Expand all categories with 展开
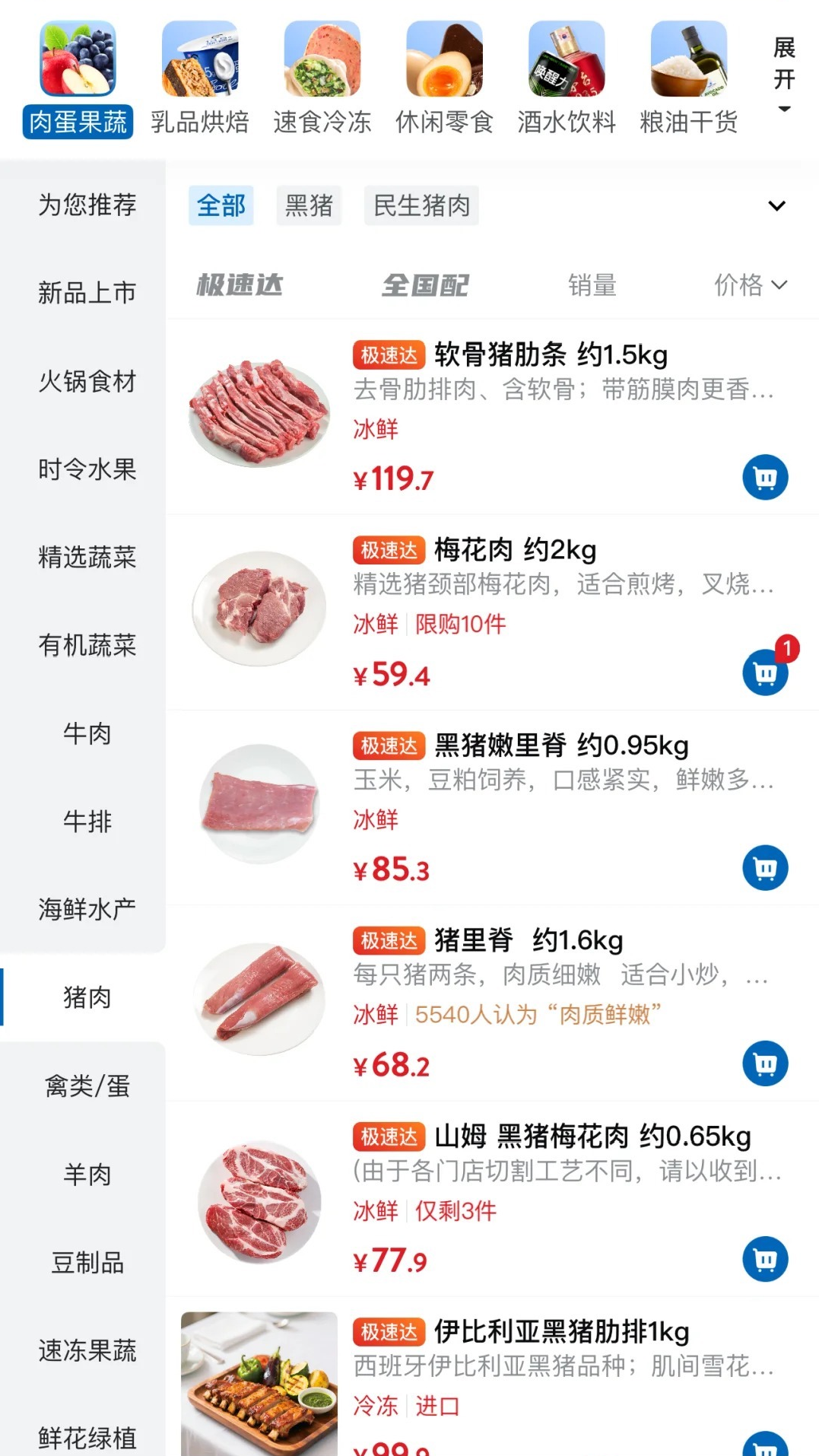This screenshot has height=1456, width=819. pyautogui.click(x=784, y=74)
